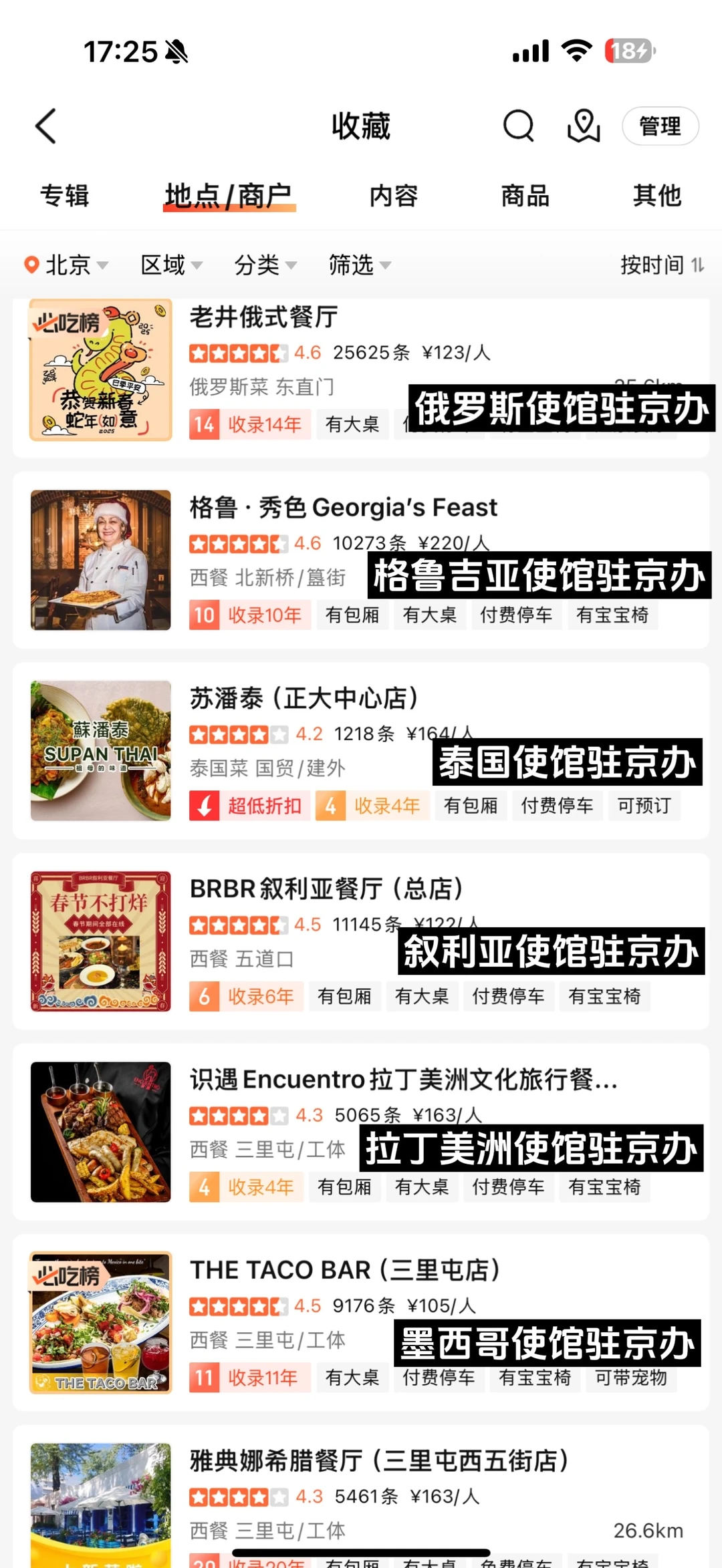The image size is (722, 1568).
Task: Open THE TACO BAR (三里屯店) listing
Action: click(344, 1270)
